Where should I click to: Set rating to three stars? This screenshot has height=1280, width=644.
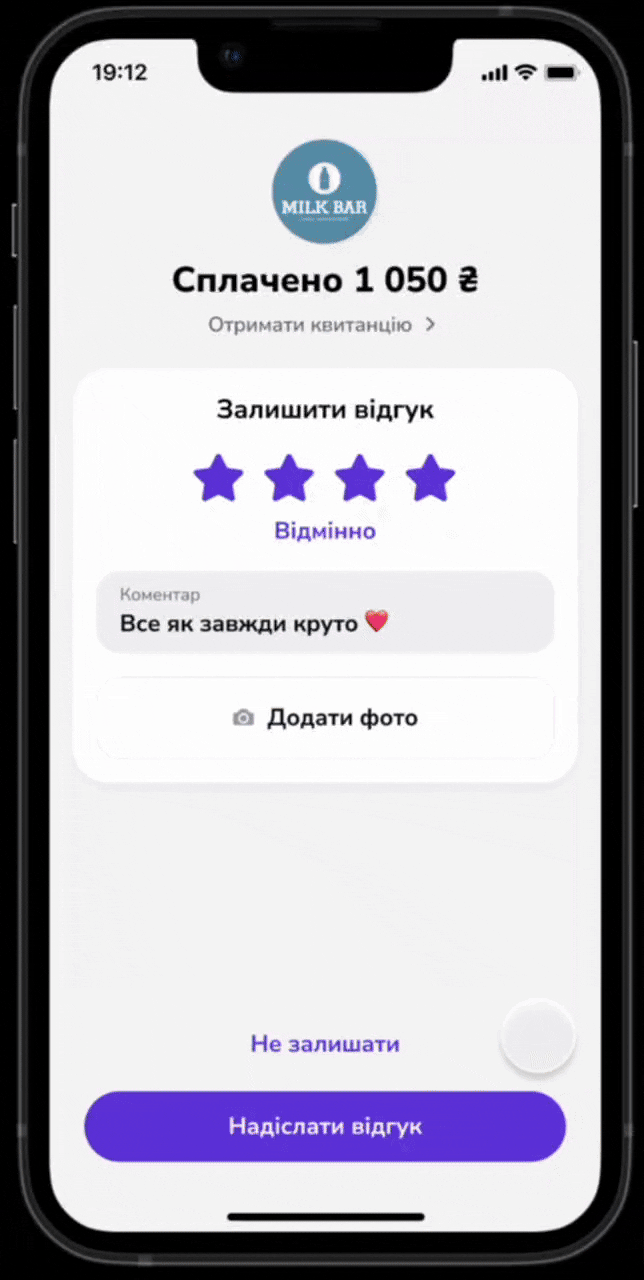coord(360,478)
